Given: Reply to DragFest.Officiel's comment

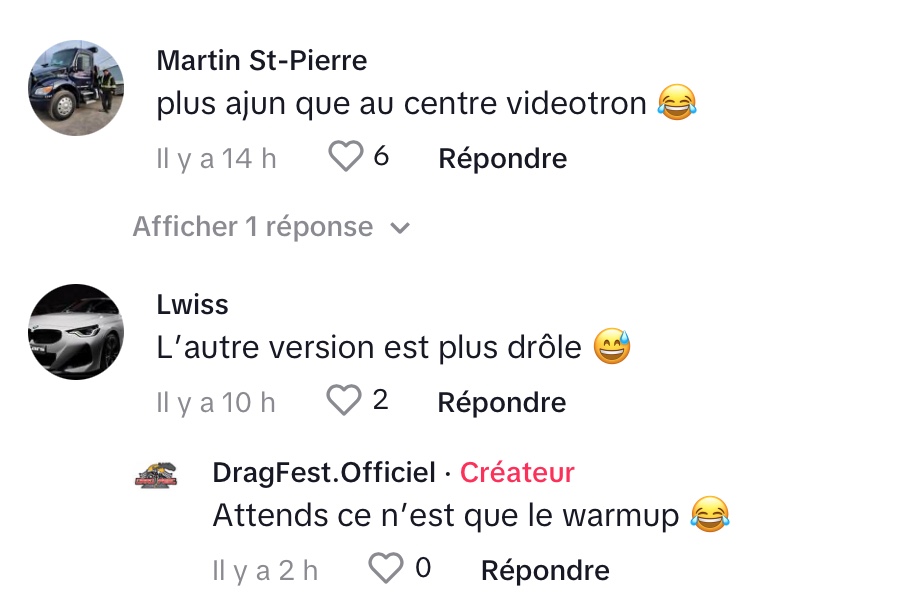Looking at the screenshot, I should pyautogui.click(x=545, y=570).
